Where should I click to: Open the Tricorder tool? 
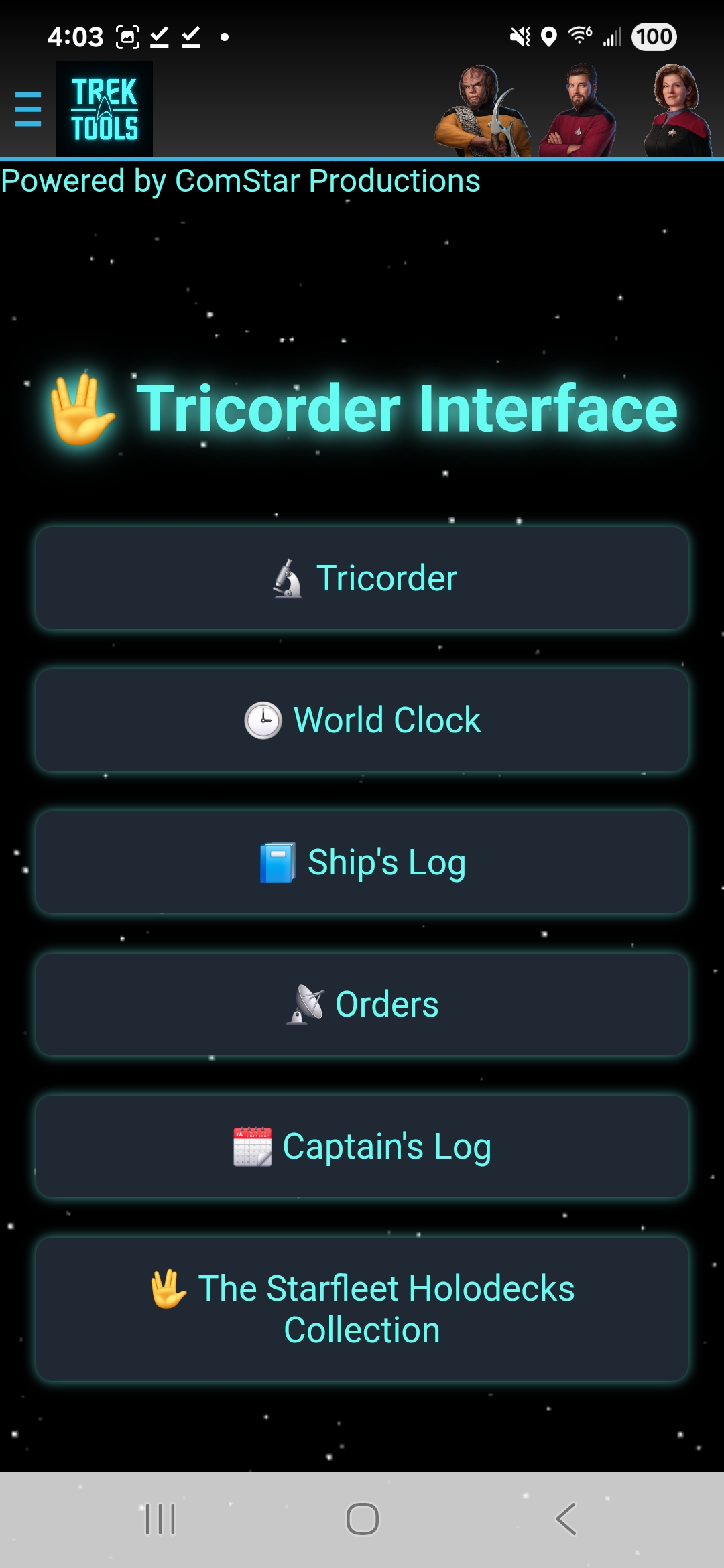click(362, 578)
